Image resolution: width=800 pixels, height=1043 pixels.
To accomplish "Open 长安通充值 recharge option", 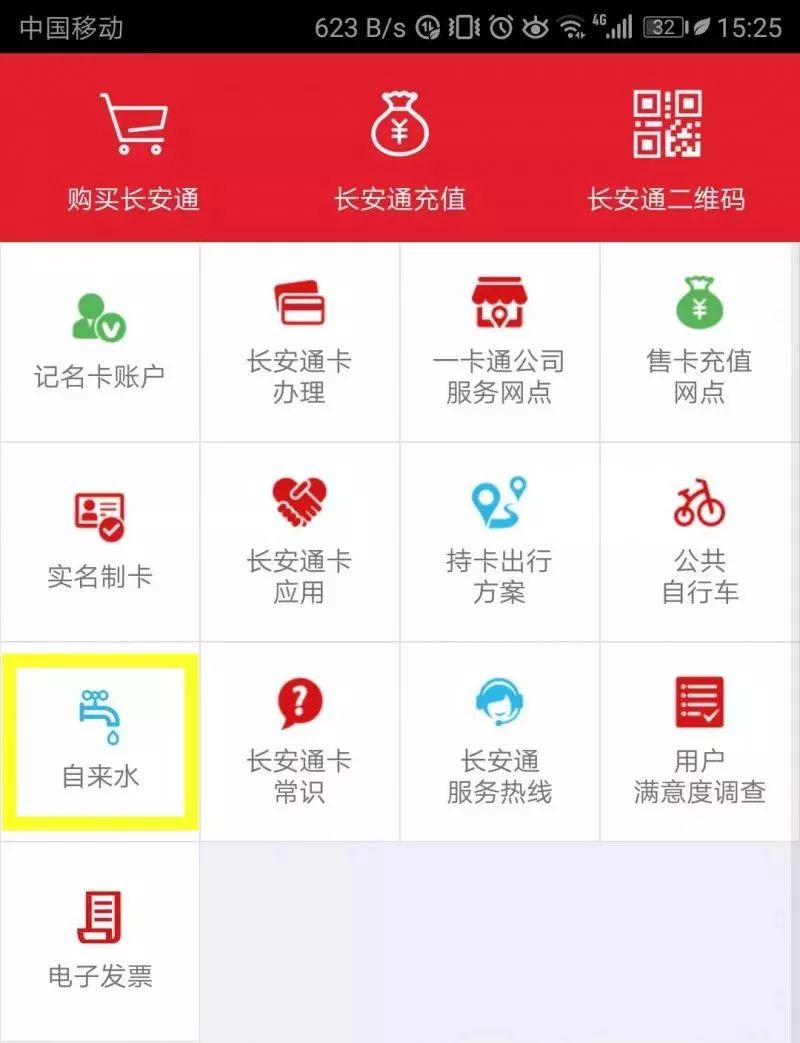I will tap(400, 150).
